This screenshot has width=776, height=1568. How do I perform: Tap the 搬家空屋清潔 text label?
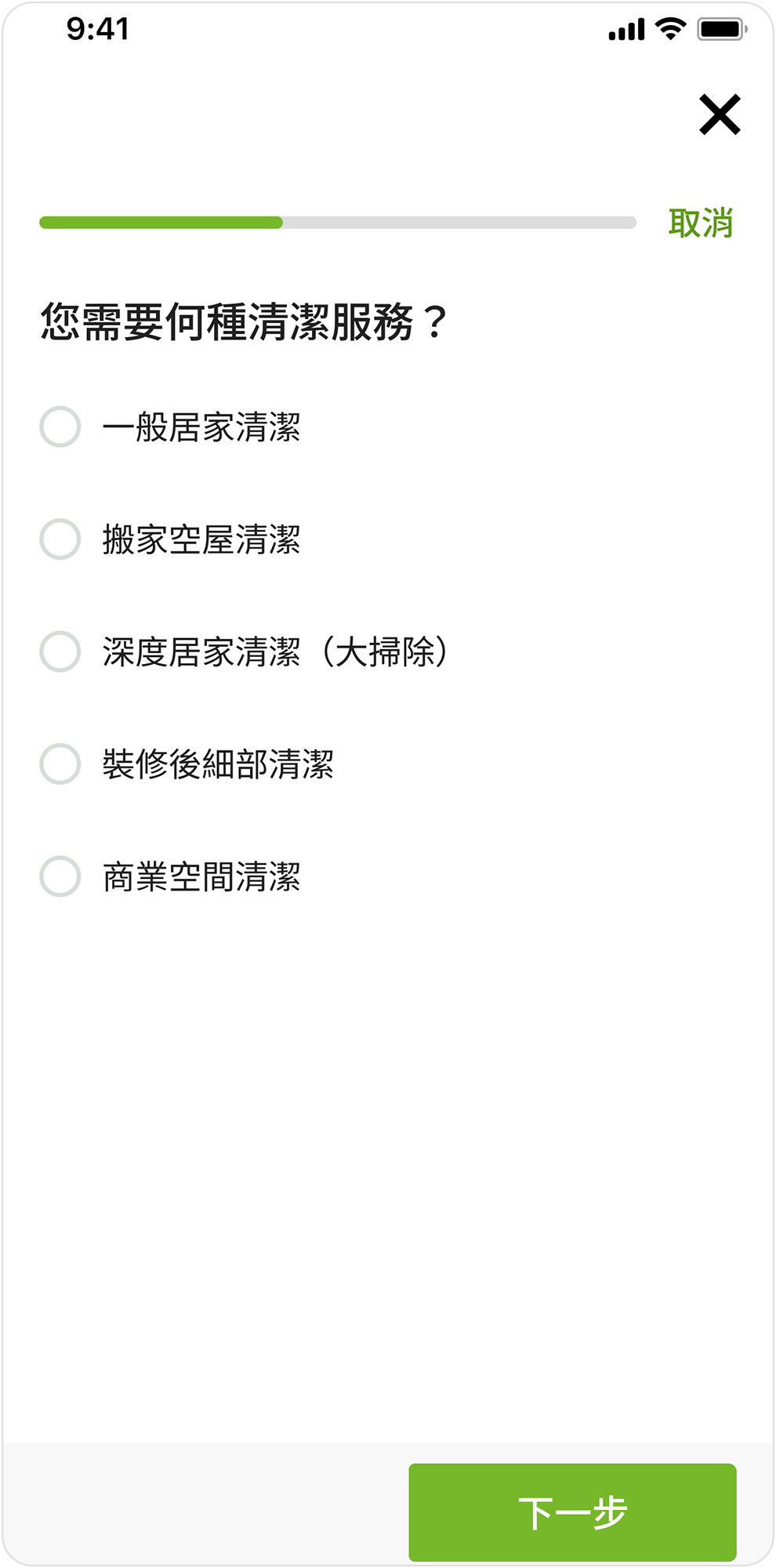pos(204,538)
